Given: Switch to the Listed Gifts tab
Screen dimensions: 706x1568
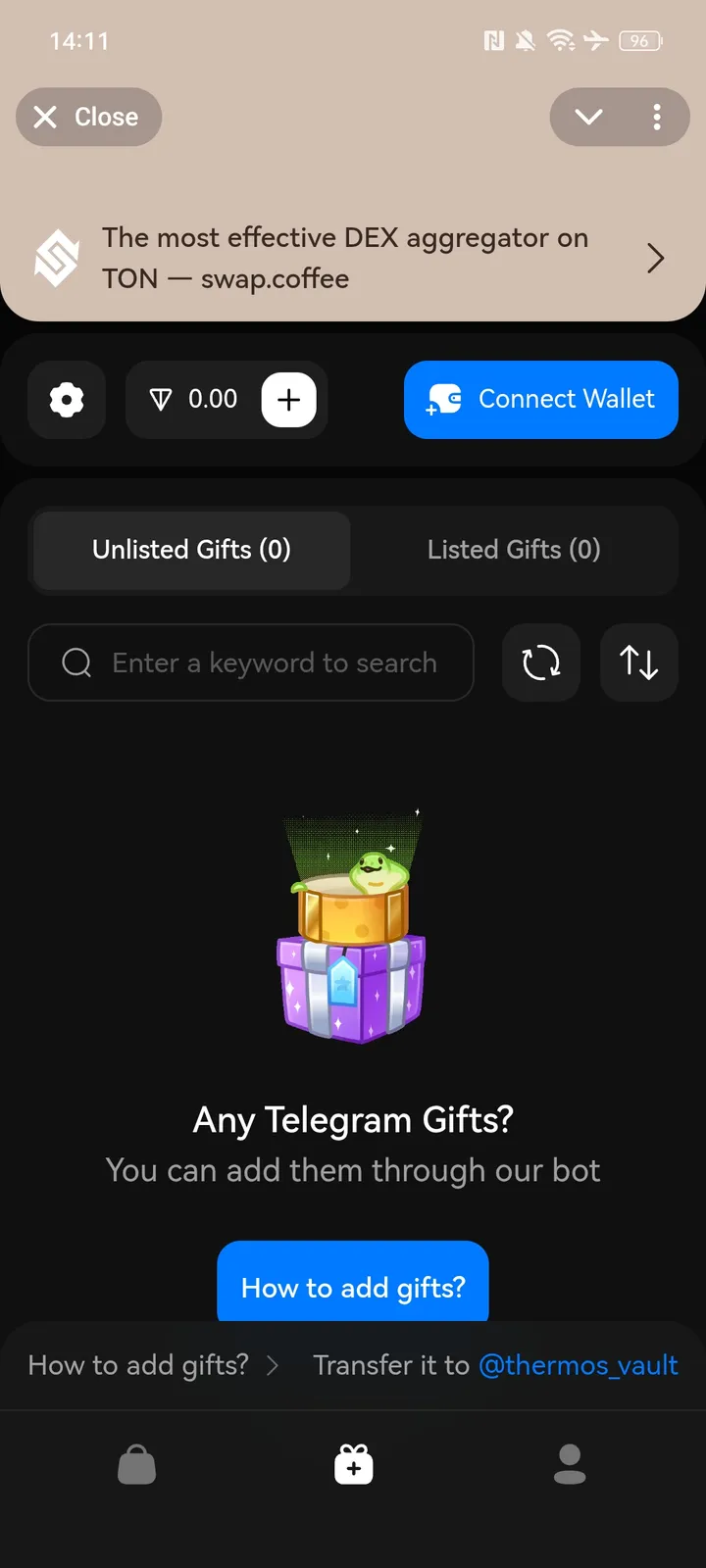Looking at the screenshot, I should [514, 550].
